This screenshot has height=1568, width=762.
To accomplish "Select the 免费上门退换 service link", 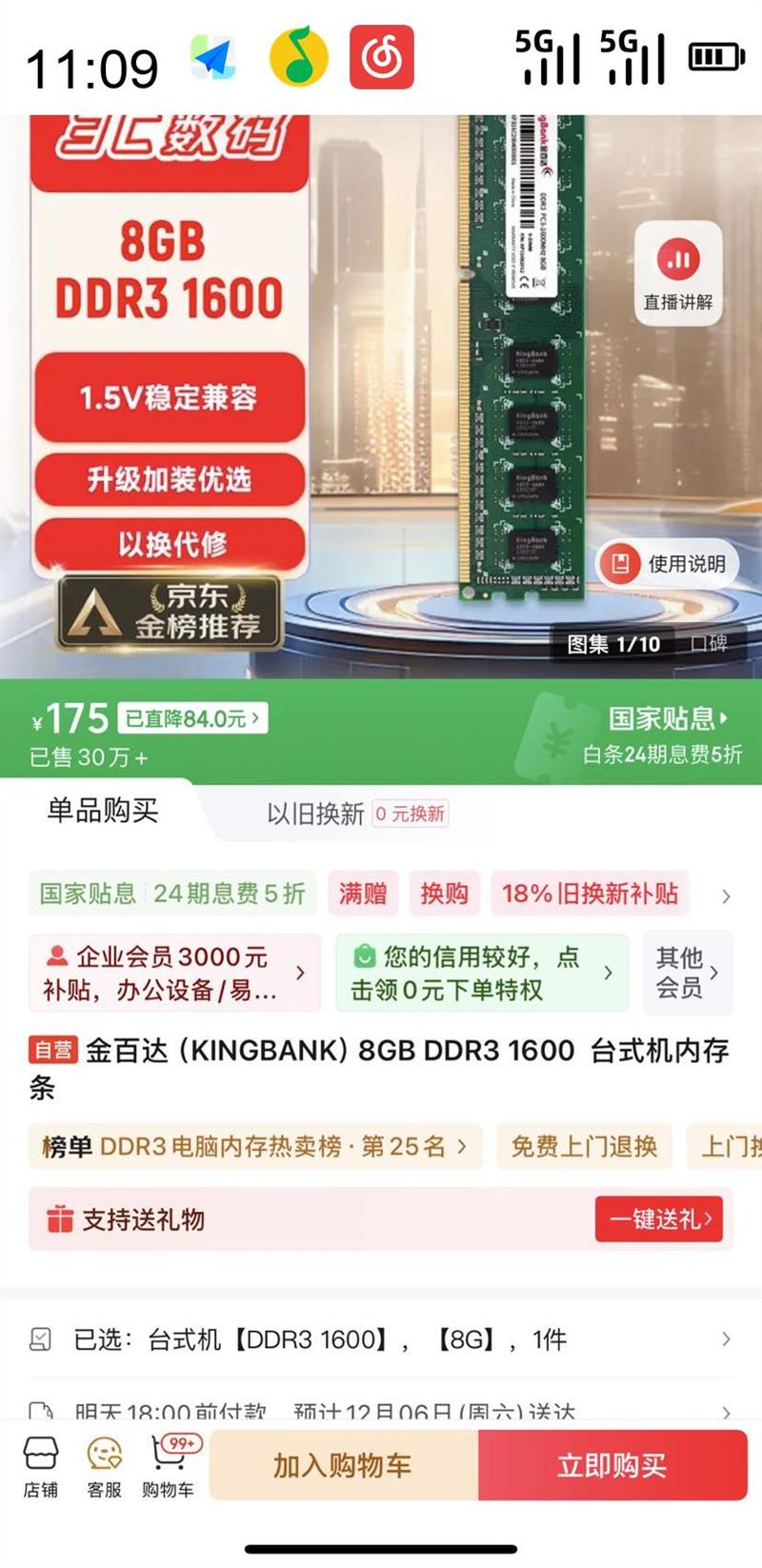I will (584, 1147).
